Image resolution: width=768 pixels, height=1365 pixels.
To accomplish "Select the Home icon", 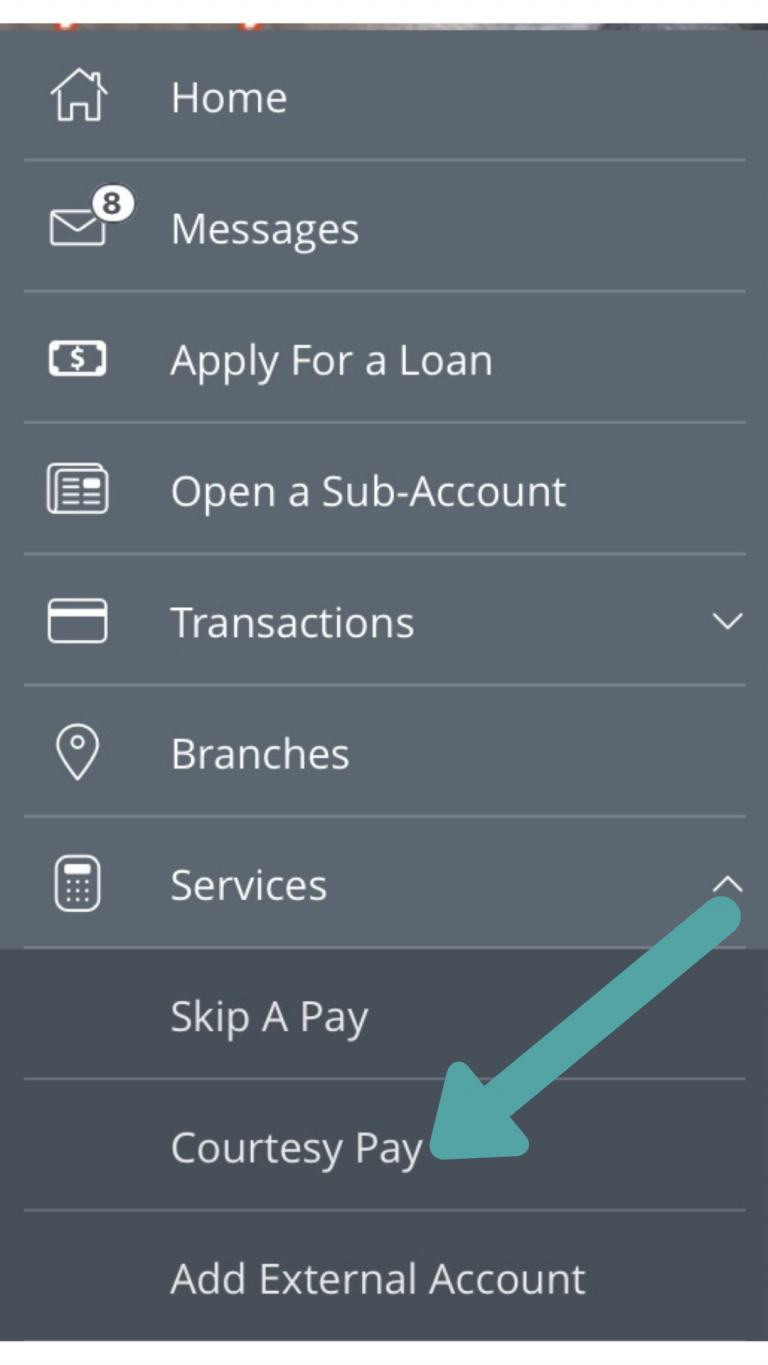I will (78, 94).
